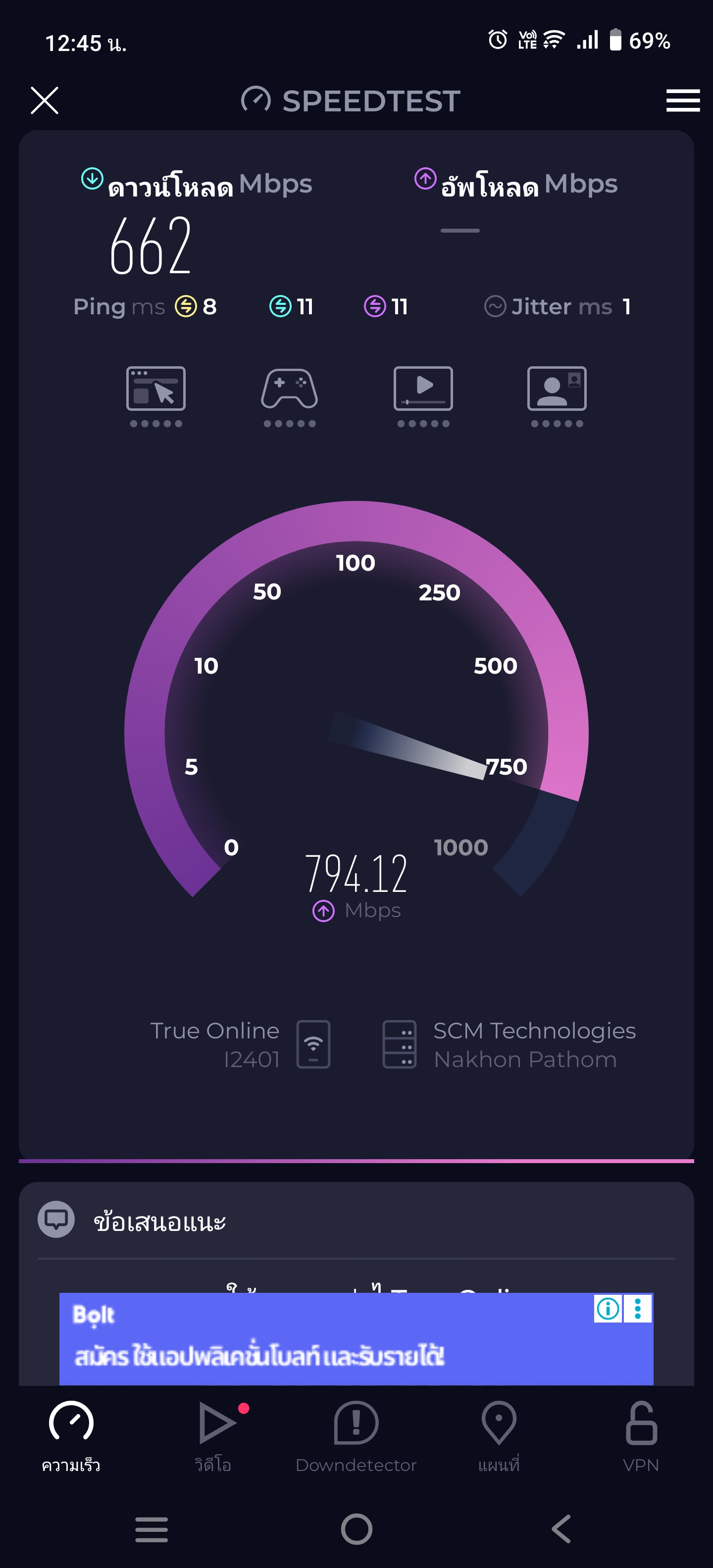This screenshot has width=713, height=1568.
Task: Open the ad options three-dot menu
Action: pyautogui.click(x=638, y=1308)
